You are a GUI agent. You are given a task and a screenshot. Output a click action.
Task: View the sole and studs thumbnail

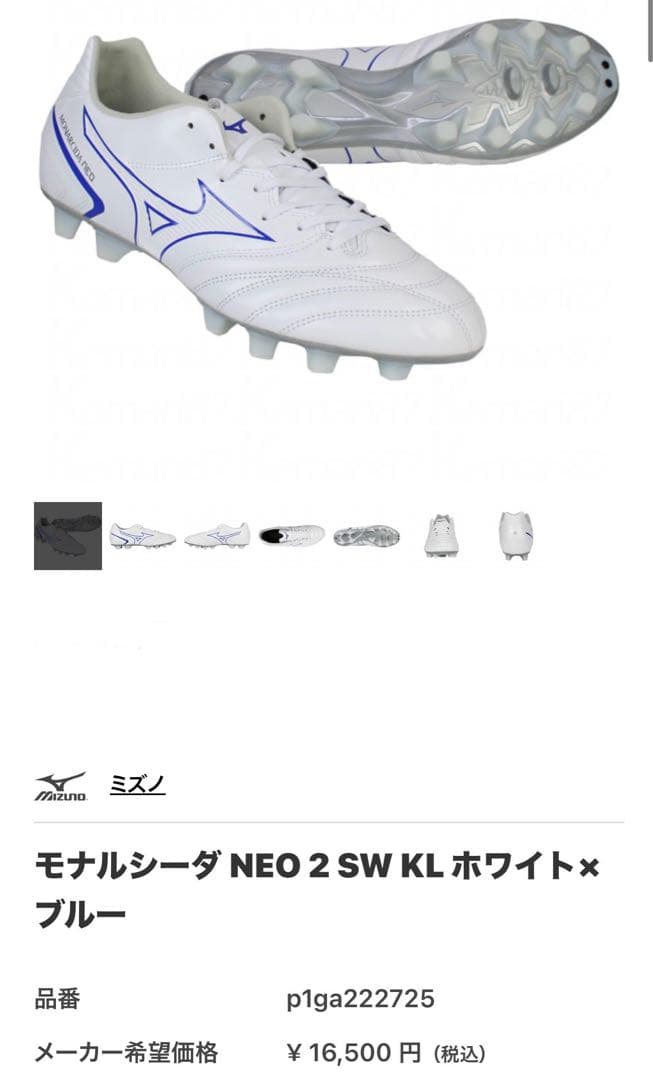click(x=366, y=535)
